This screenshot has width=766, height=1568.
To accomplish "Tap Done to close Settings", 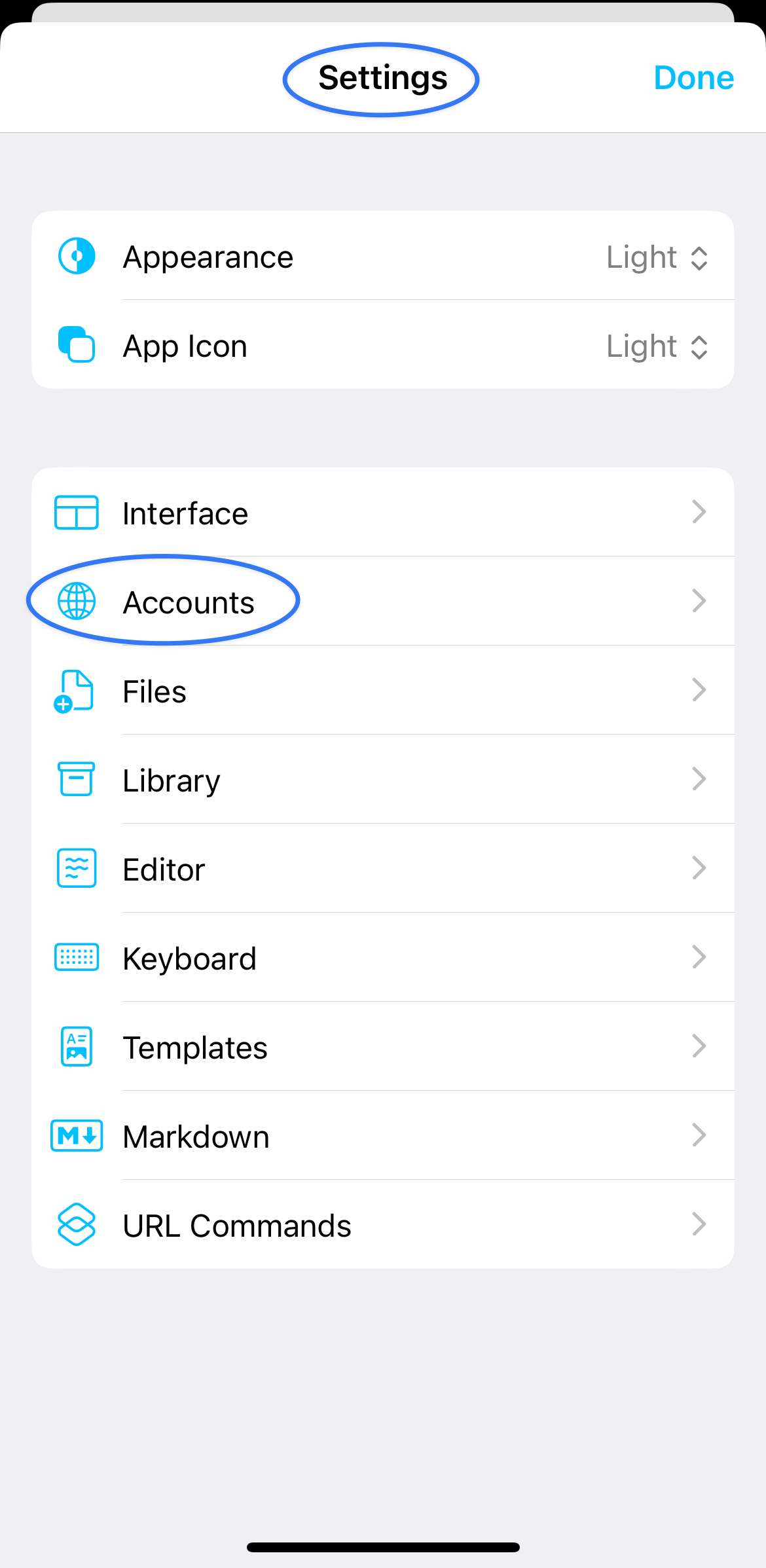I will coord(693,78).
